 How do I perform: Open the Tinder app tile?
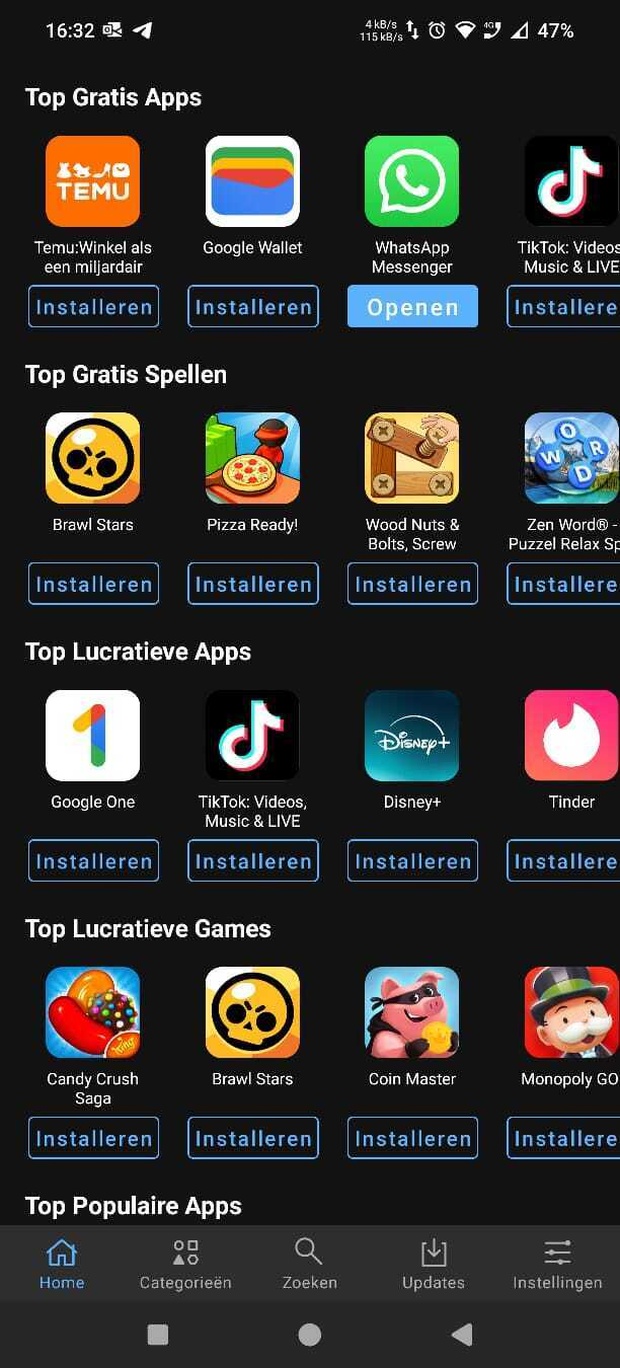click(571, 735)
